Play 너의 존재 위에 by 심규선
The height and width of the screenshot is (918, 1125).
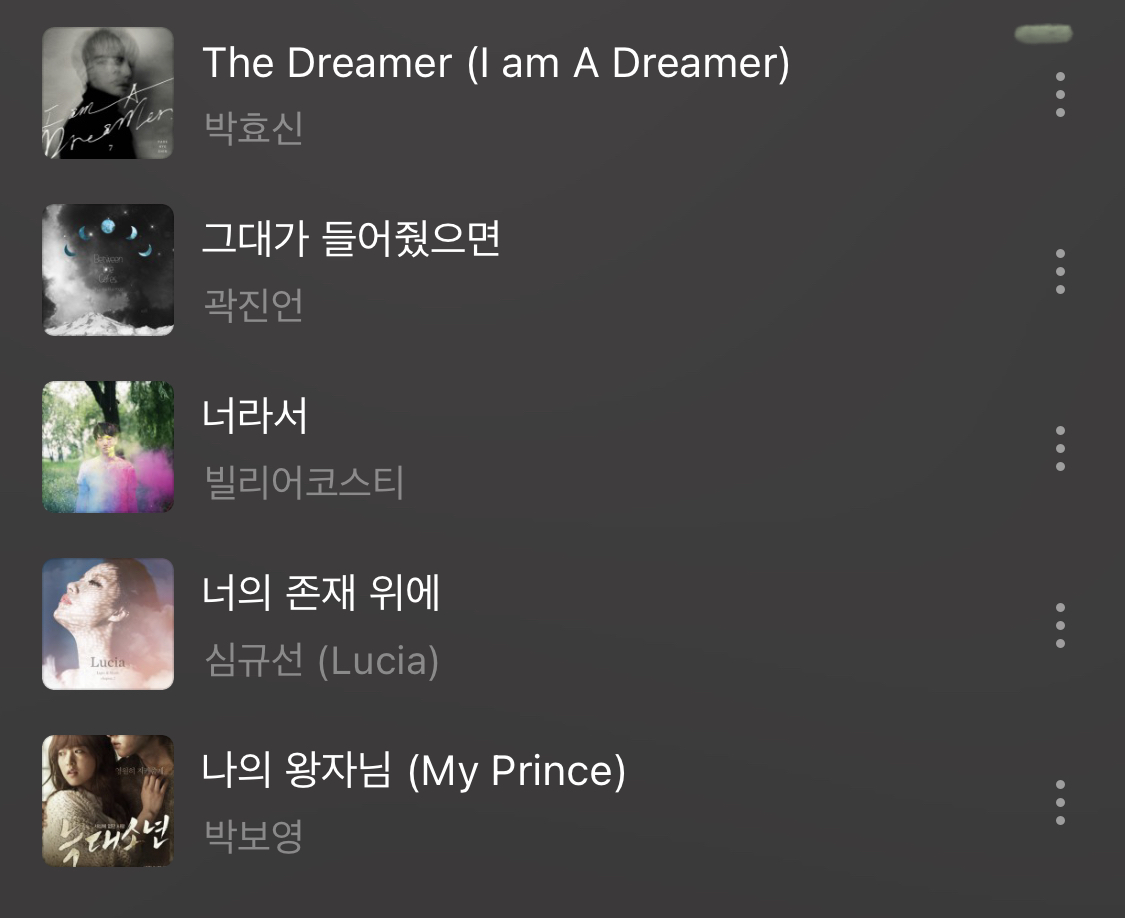(x=321, y=594)
